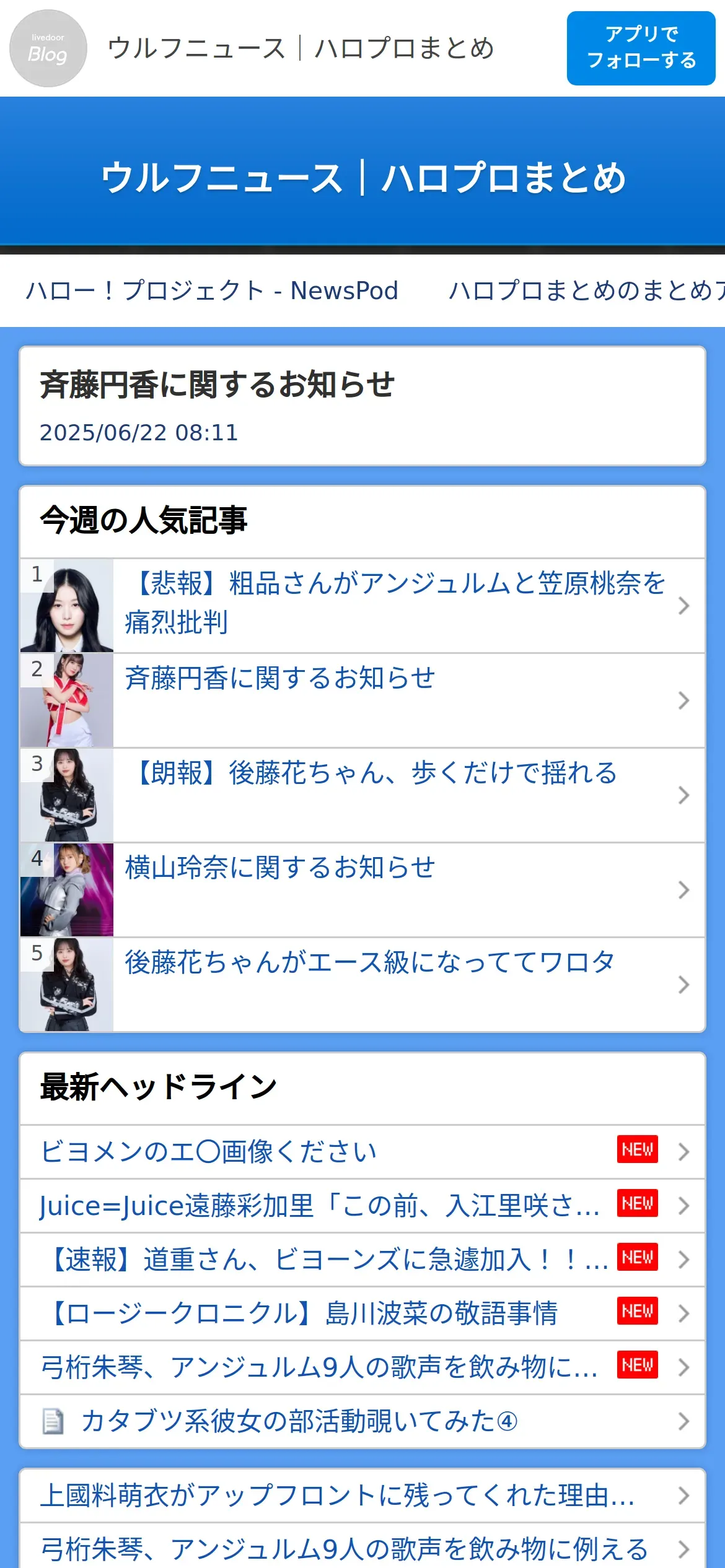Open ハロプロまとめのまとめ link
The image size is (725, 1568).
click(586, 290)
